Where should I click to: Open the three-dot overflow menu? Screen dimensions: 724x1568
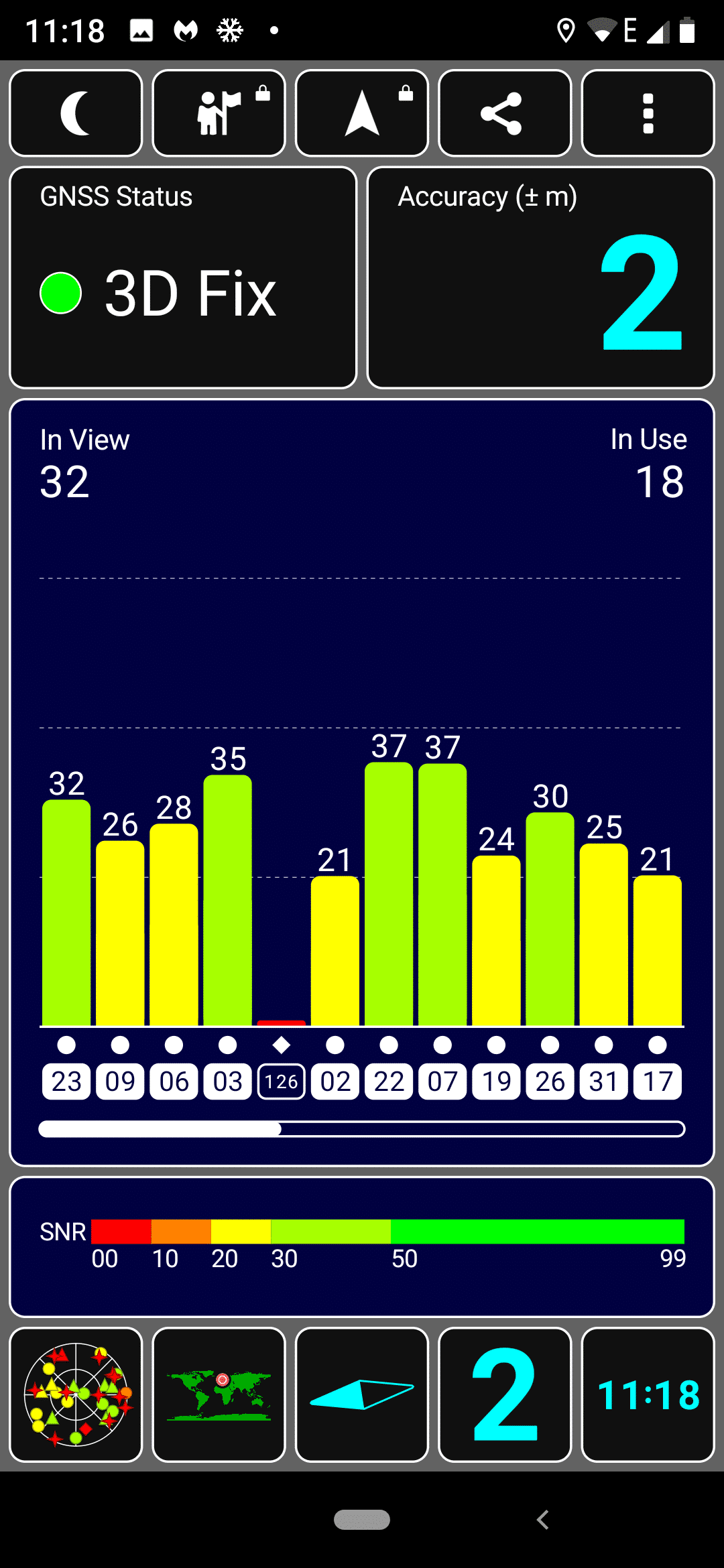[648, 113]
